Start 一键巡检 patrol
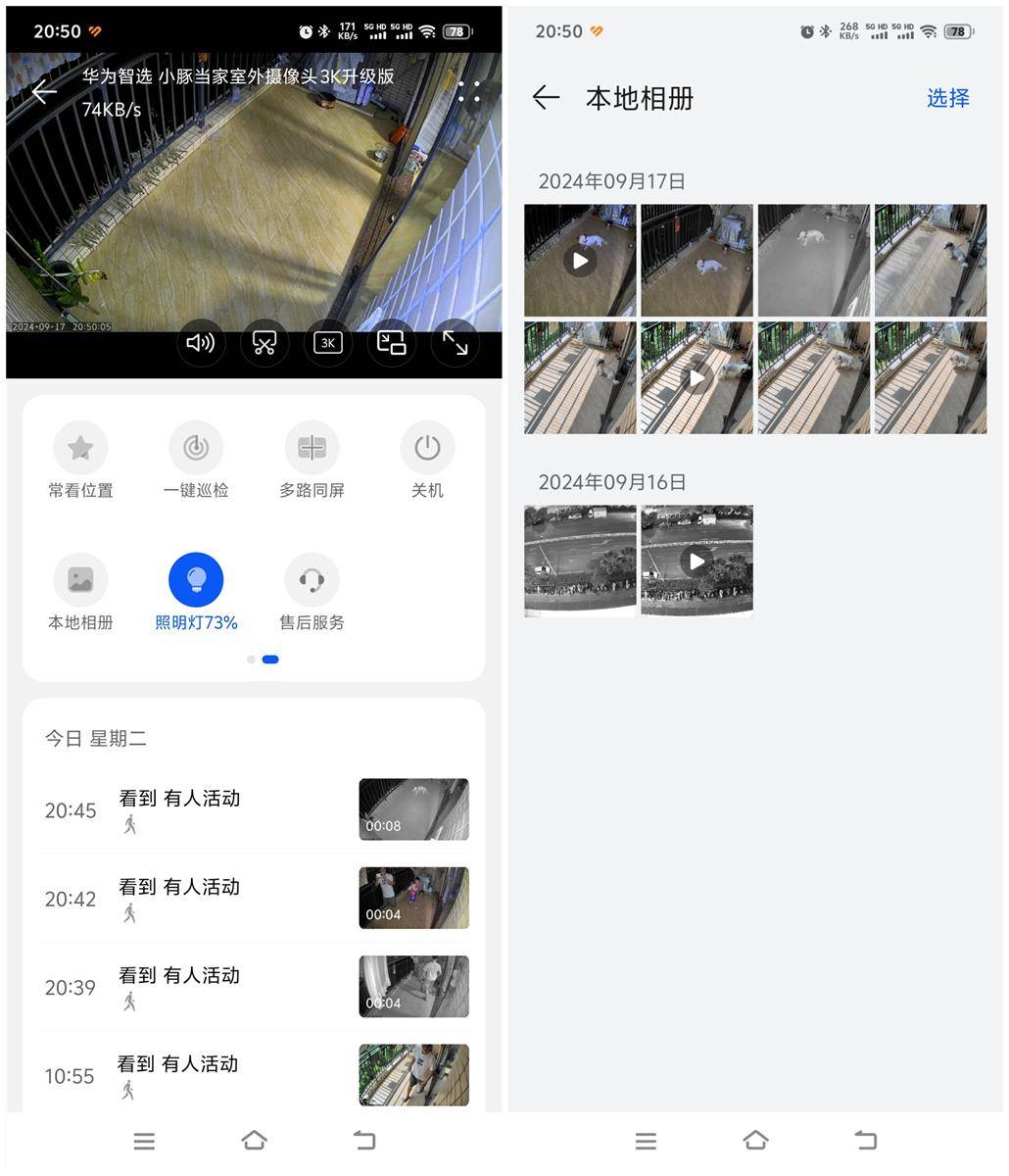The height and width of the screenshot is (1176, 1009). (196, 461)
